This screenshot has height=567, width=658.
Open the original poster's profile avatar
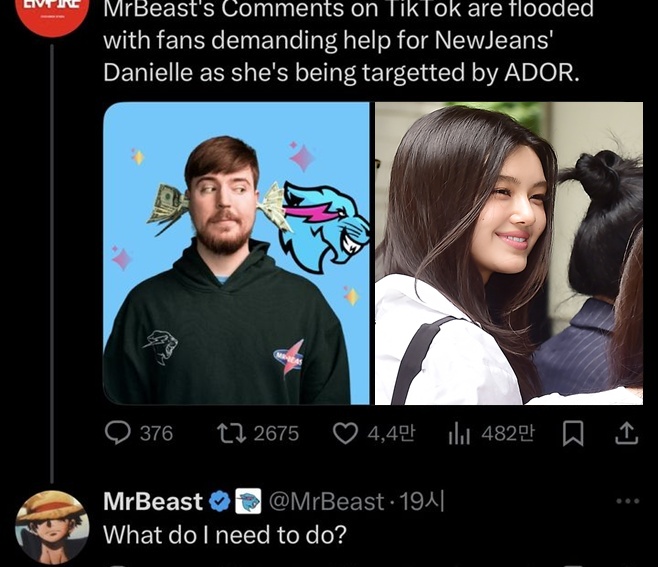coord(51,14)
